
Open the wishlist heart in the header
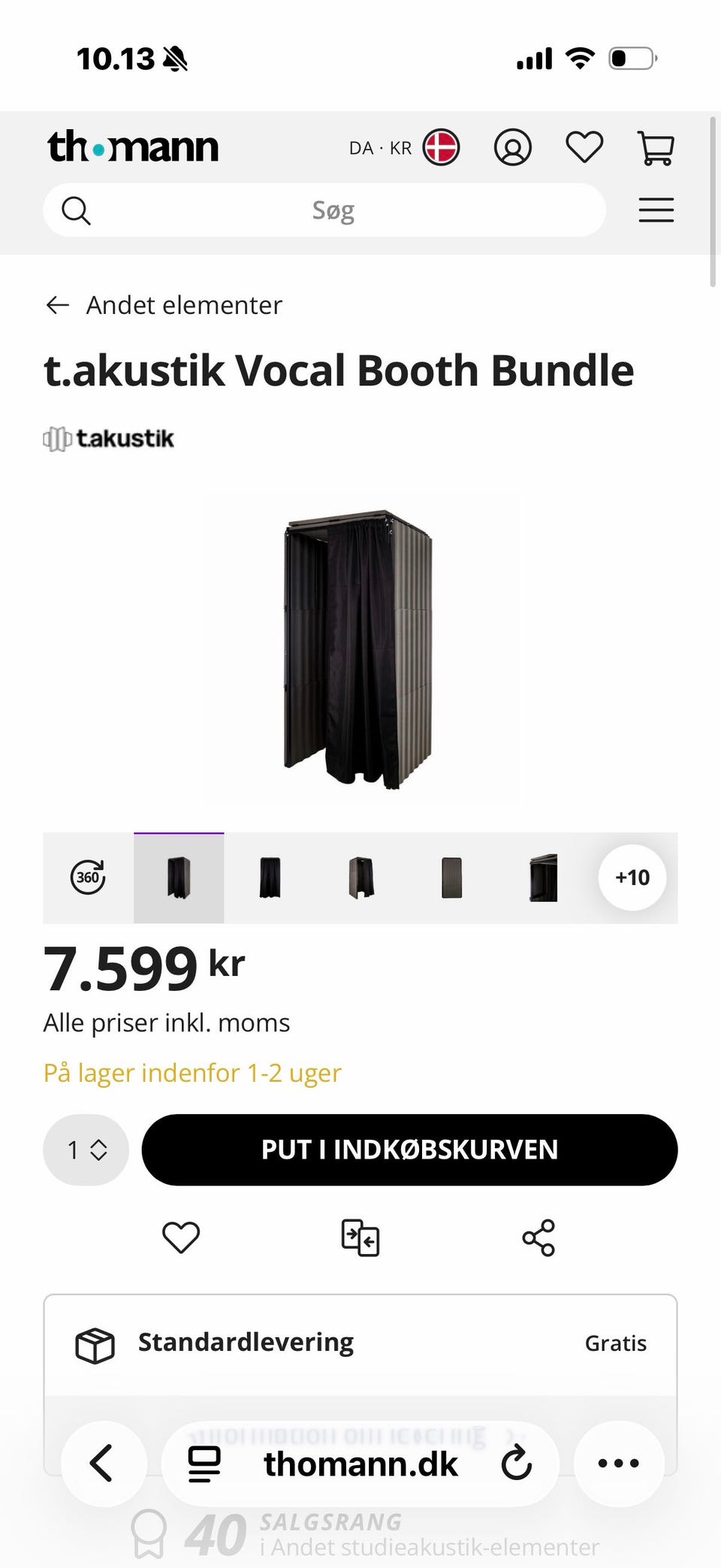click(585, 147)
